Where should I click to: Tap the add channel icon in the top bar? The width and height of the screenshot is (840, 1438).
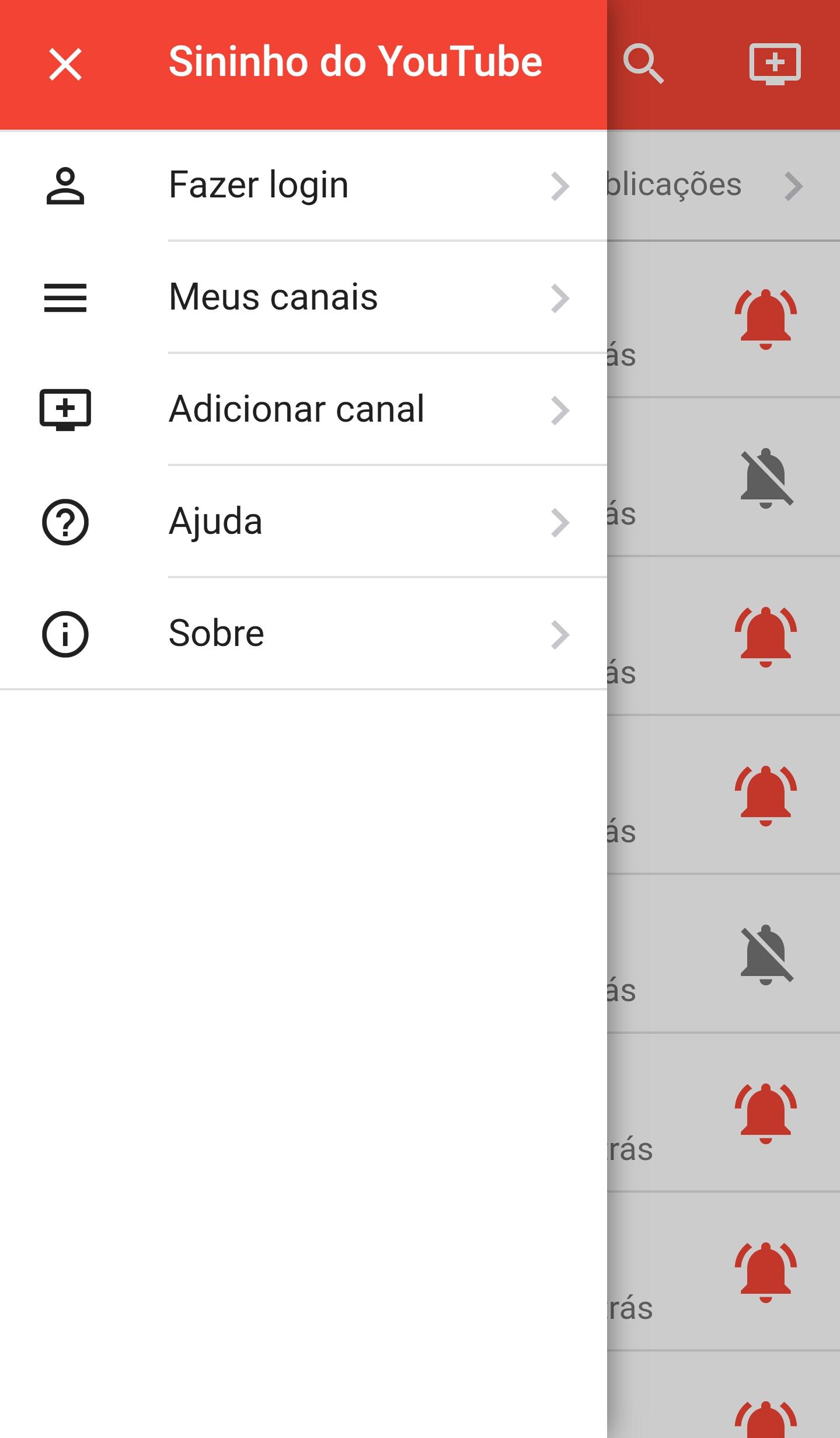pyautogui.click(x=775, y=64)
